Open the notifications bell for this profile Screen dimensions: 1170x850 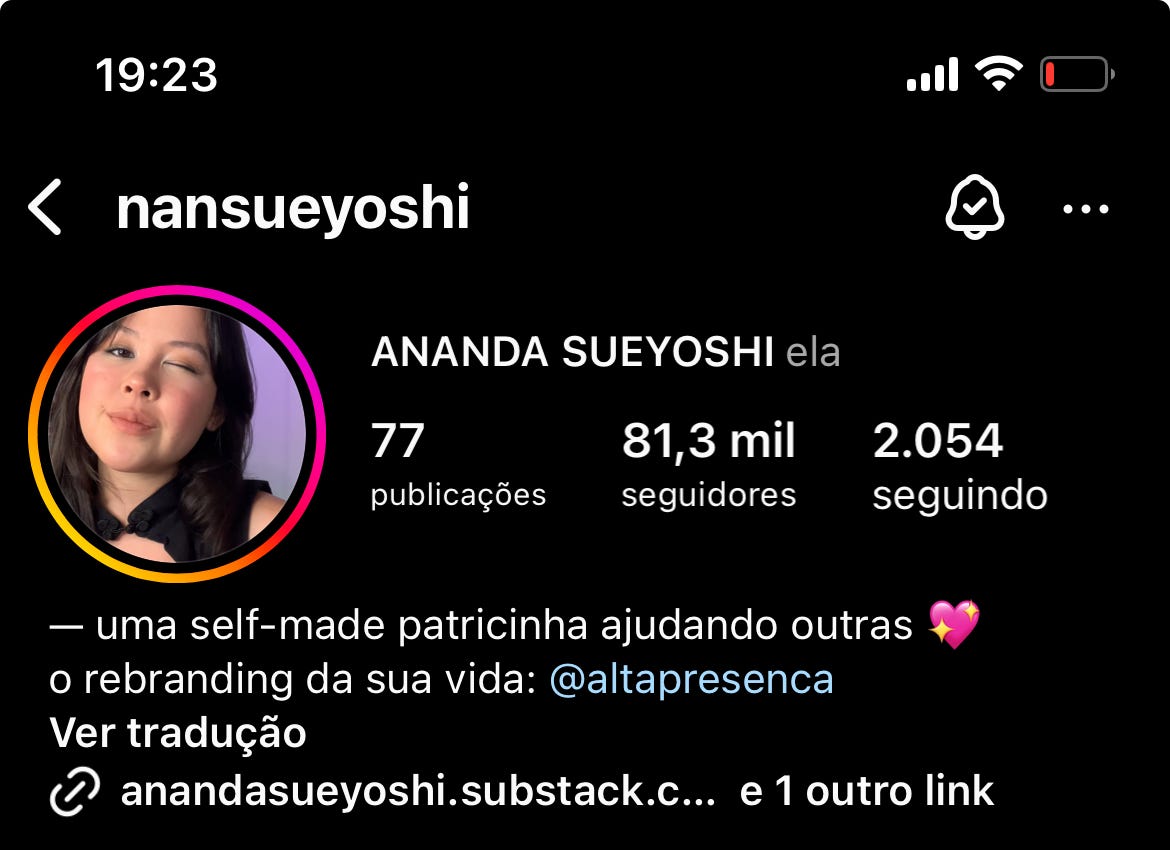pyautogui.click(x=974, y=209)
